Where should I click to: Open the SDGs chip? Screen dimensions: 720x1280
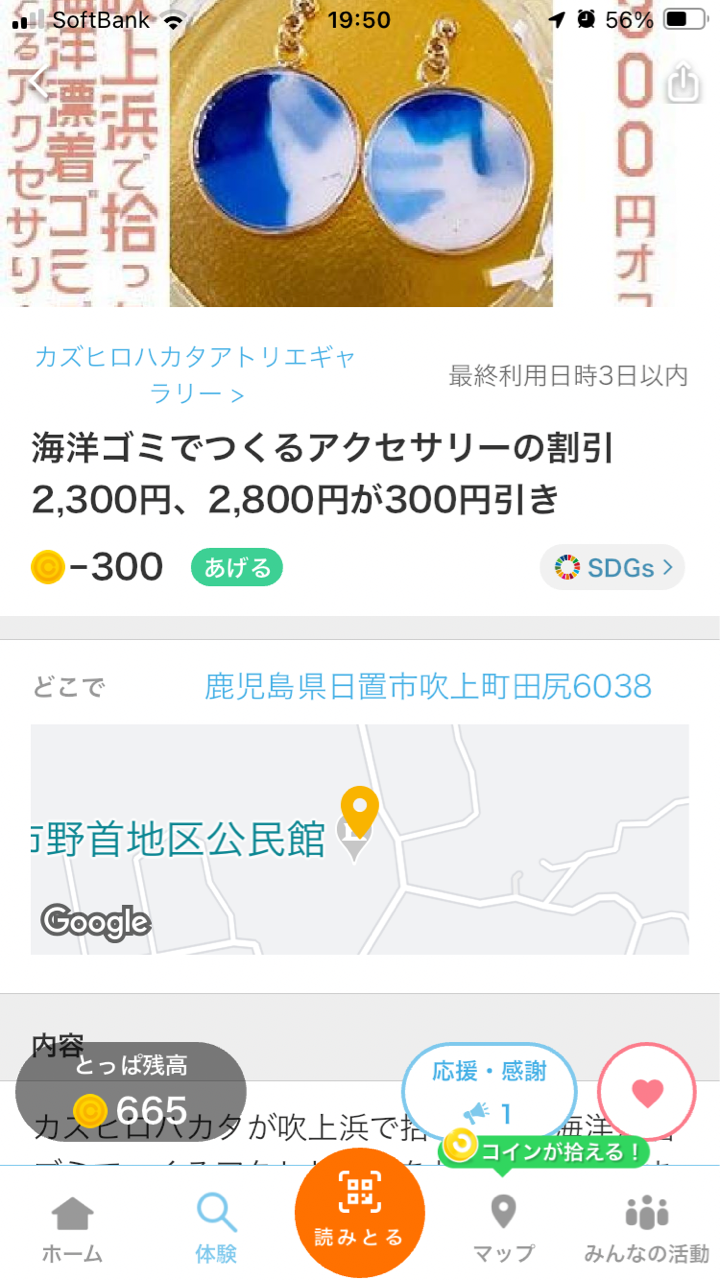tap(612, 568)
